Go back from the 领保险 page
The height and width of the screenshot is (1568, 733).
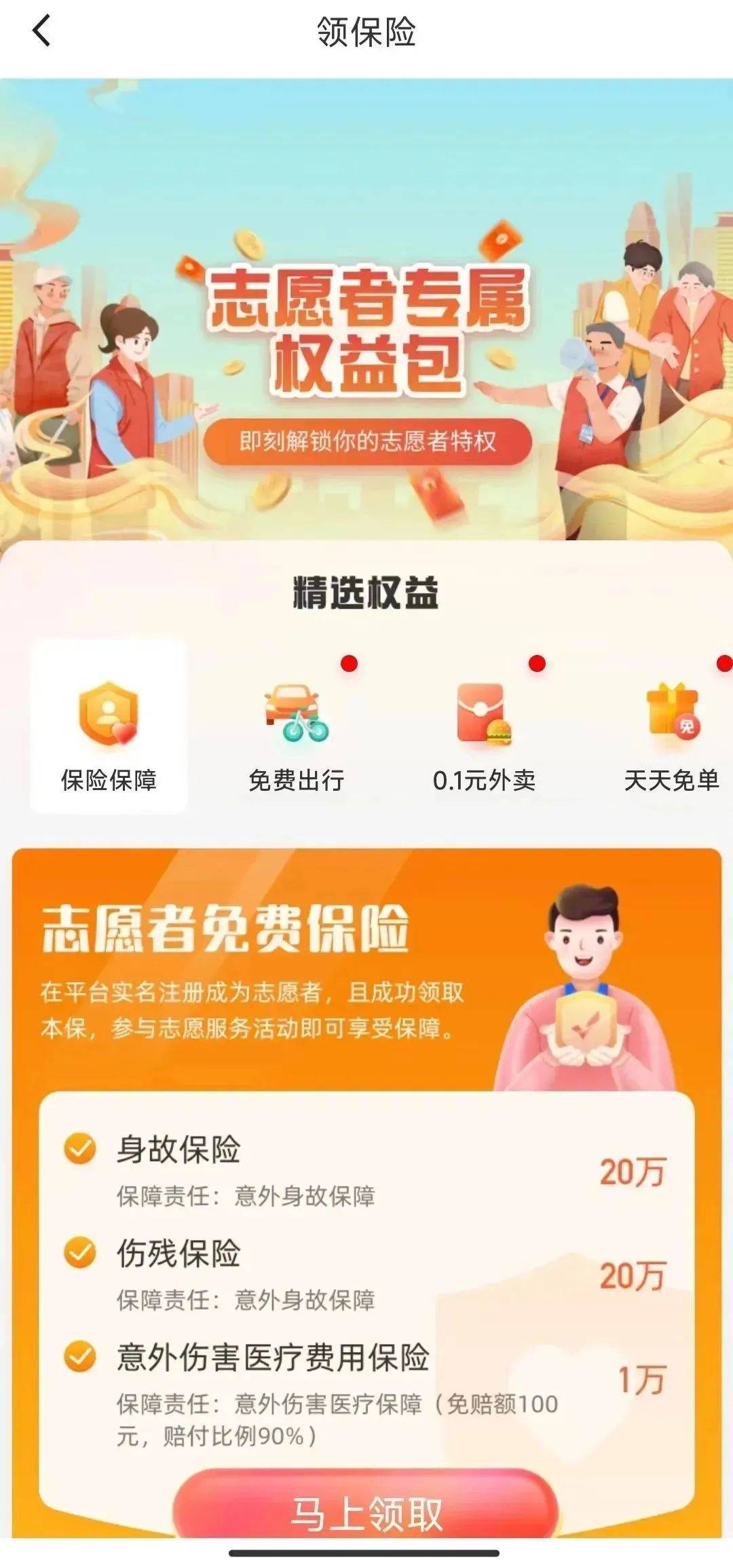click(x=41, y=32)
